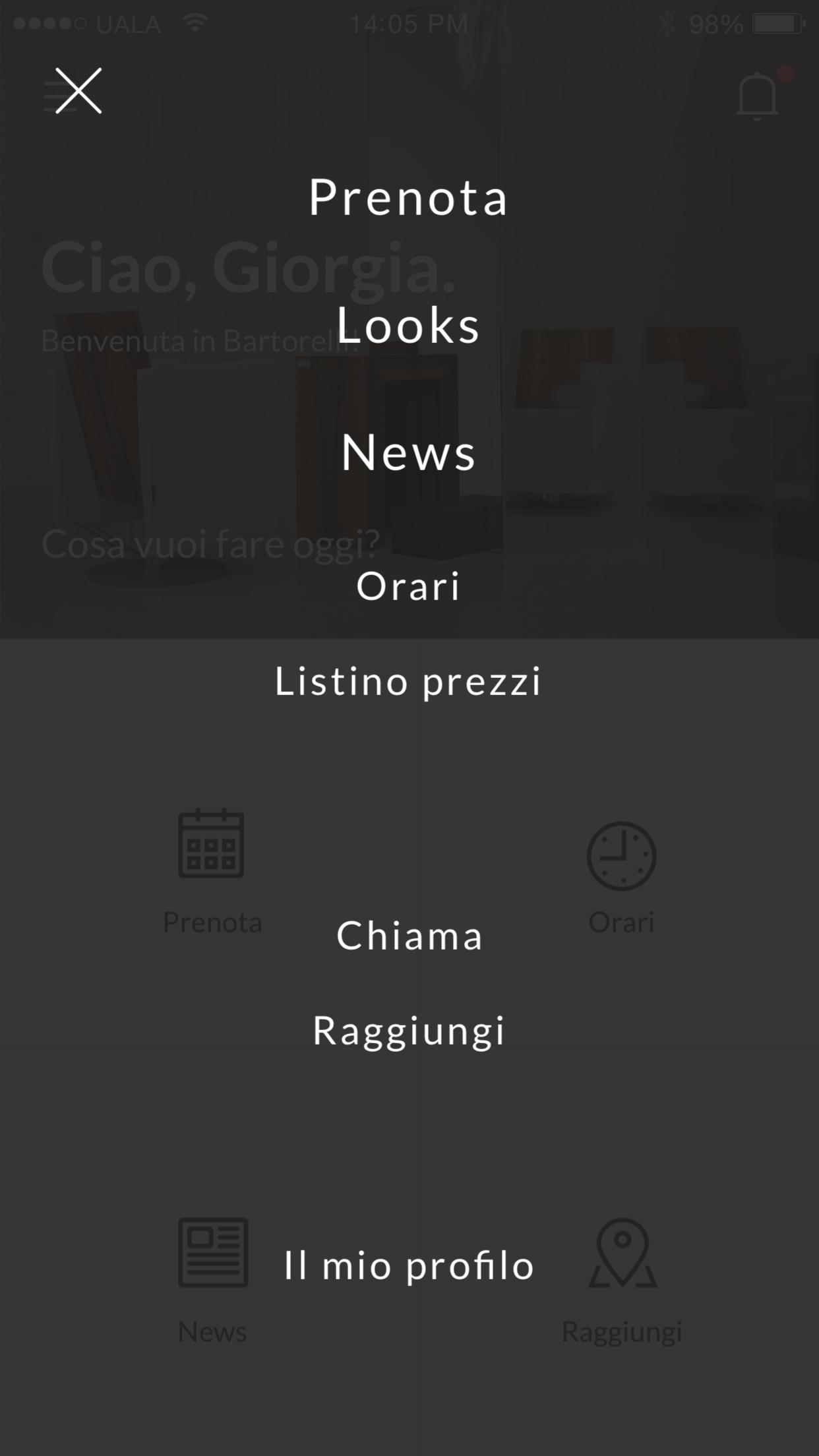The width and height of the screenshot is (819, 1456).
Task: Dismiss the menu with the X
Action: click(79, 91)
